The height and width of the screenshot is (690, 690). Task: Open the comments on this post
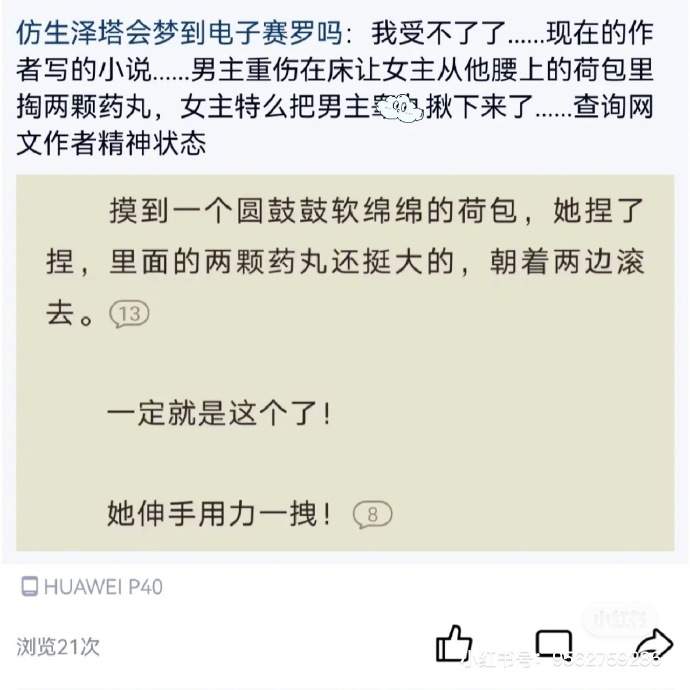tap(553, 644)
